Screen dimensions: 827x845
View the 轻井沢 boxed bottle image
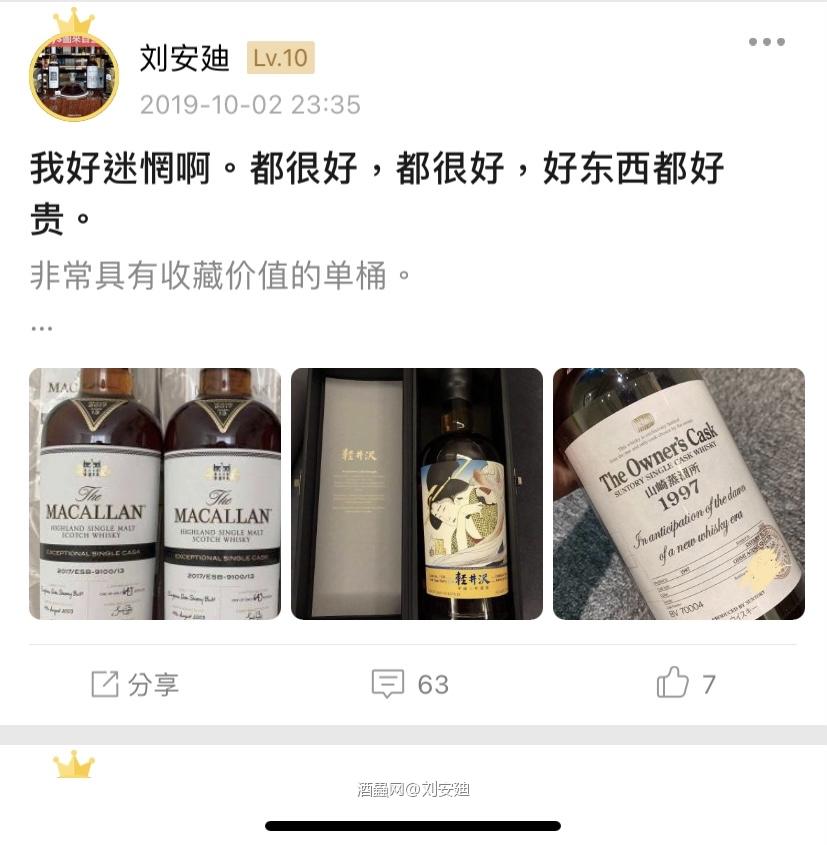417,494
